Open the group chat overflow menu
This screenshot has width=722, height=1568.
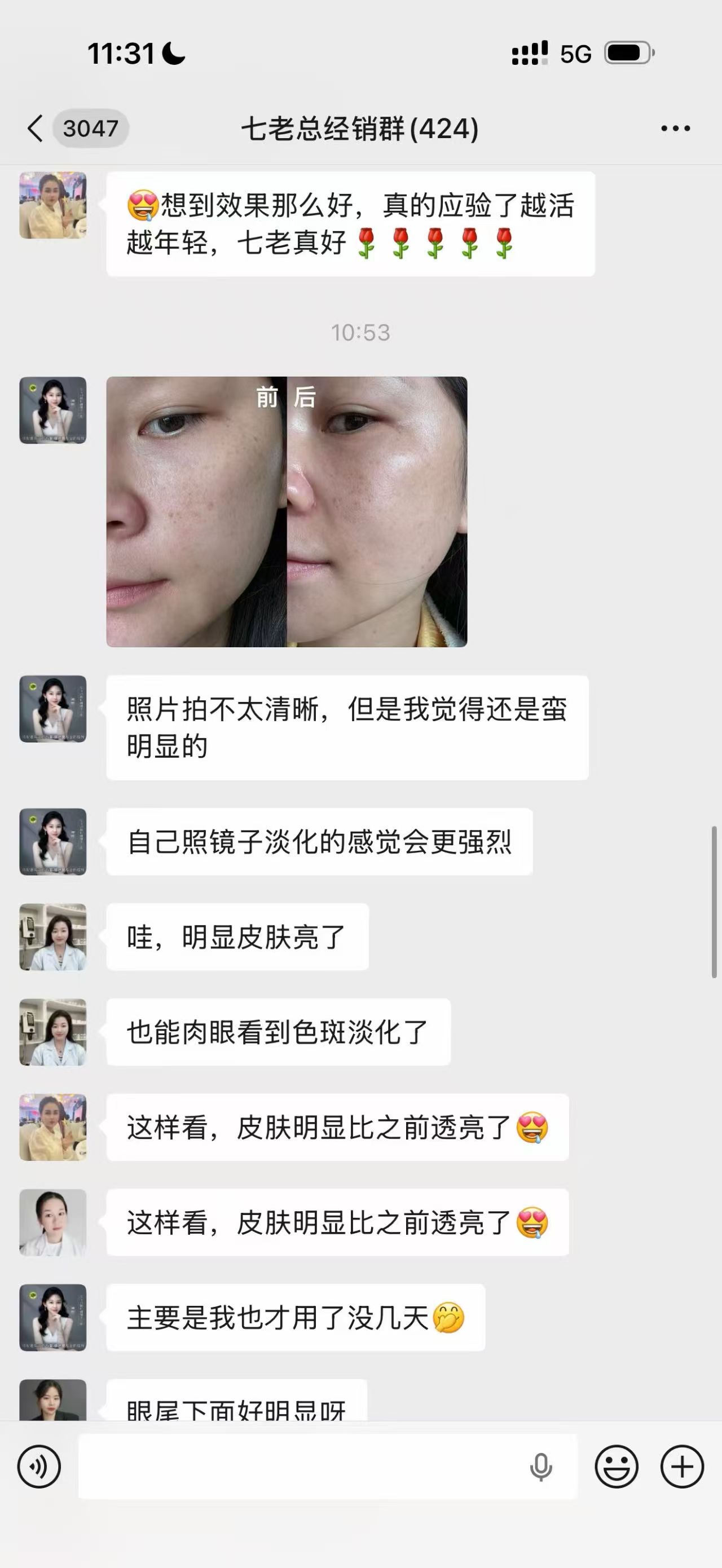(675, 129)
